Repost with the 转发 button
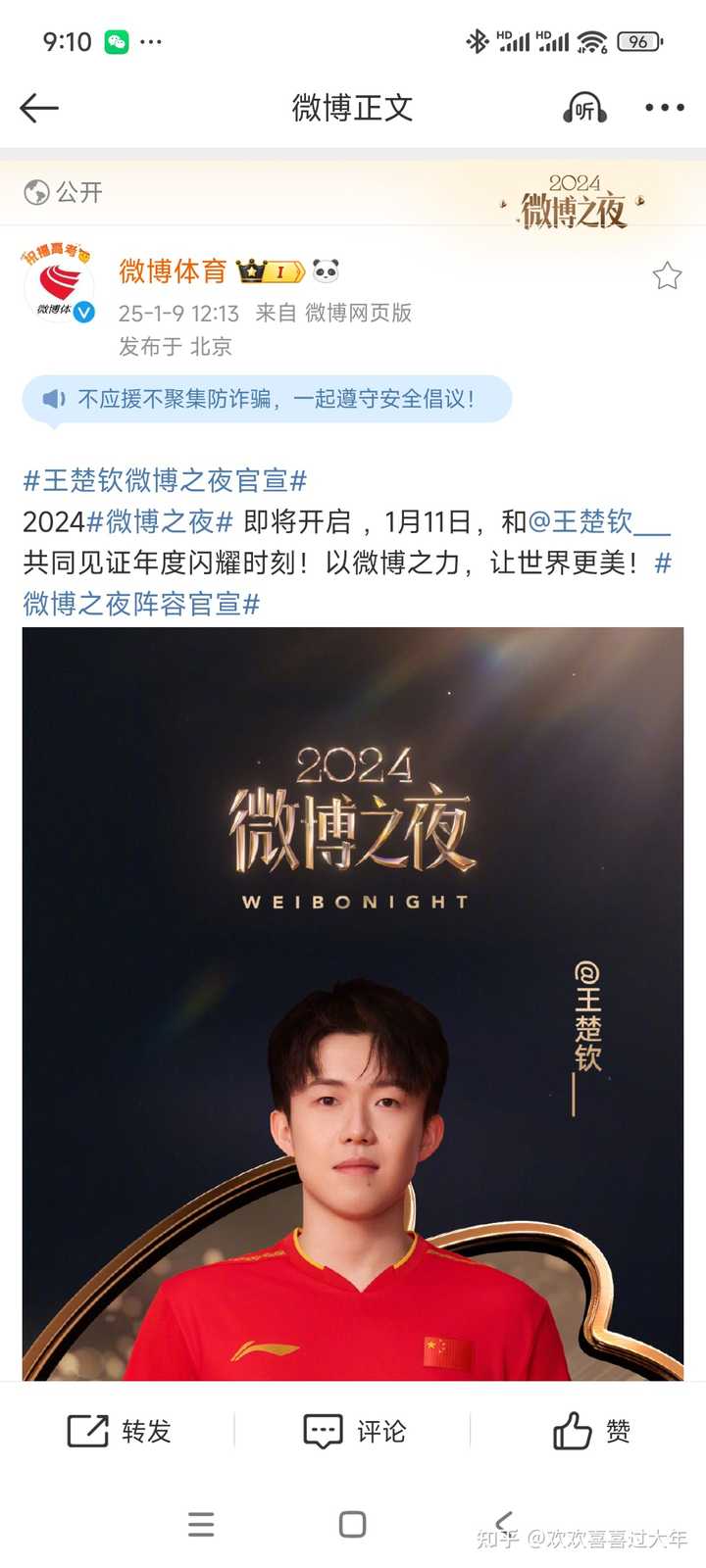The width and height of the screenshot is (706, 1568). tap(119, 1432)
